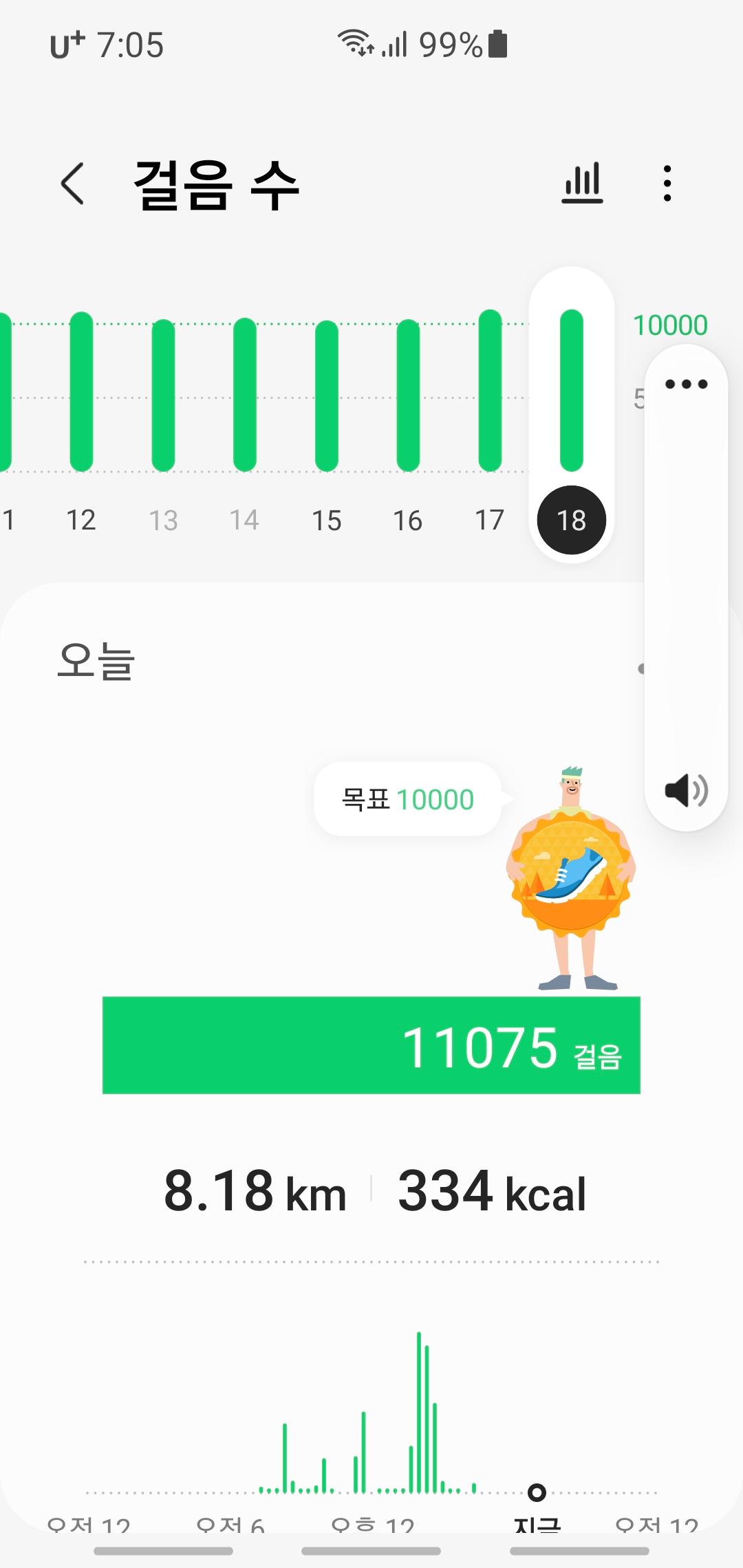Tap the 목표 10000 goal bubble
The image size is (743, 1568).
[408, 799]
